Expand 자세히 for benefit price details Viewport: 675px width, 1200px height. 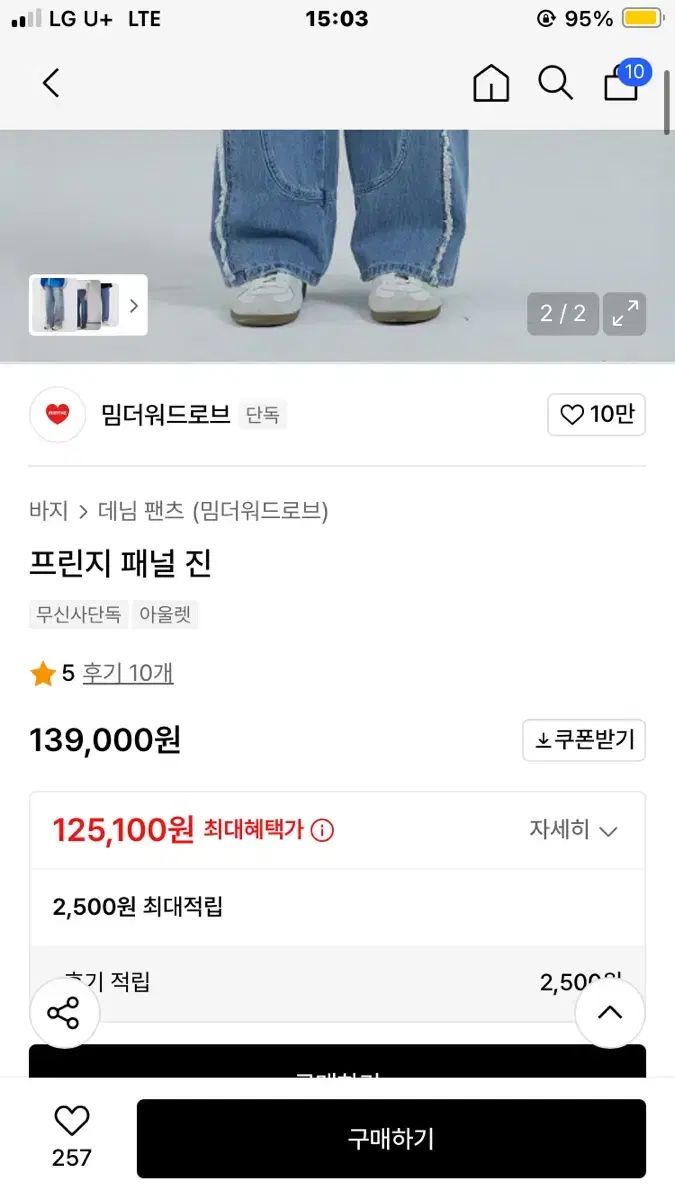574,830
